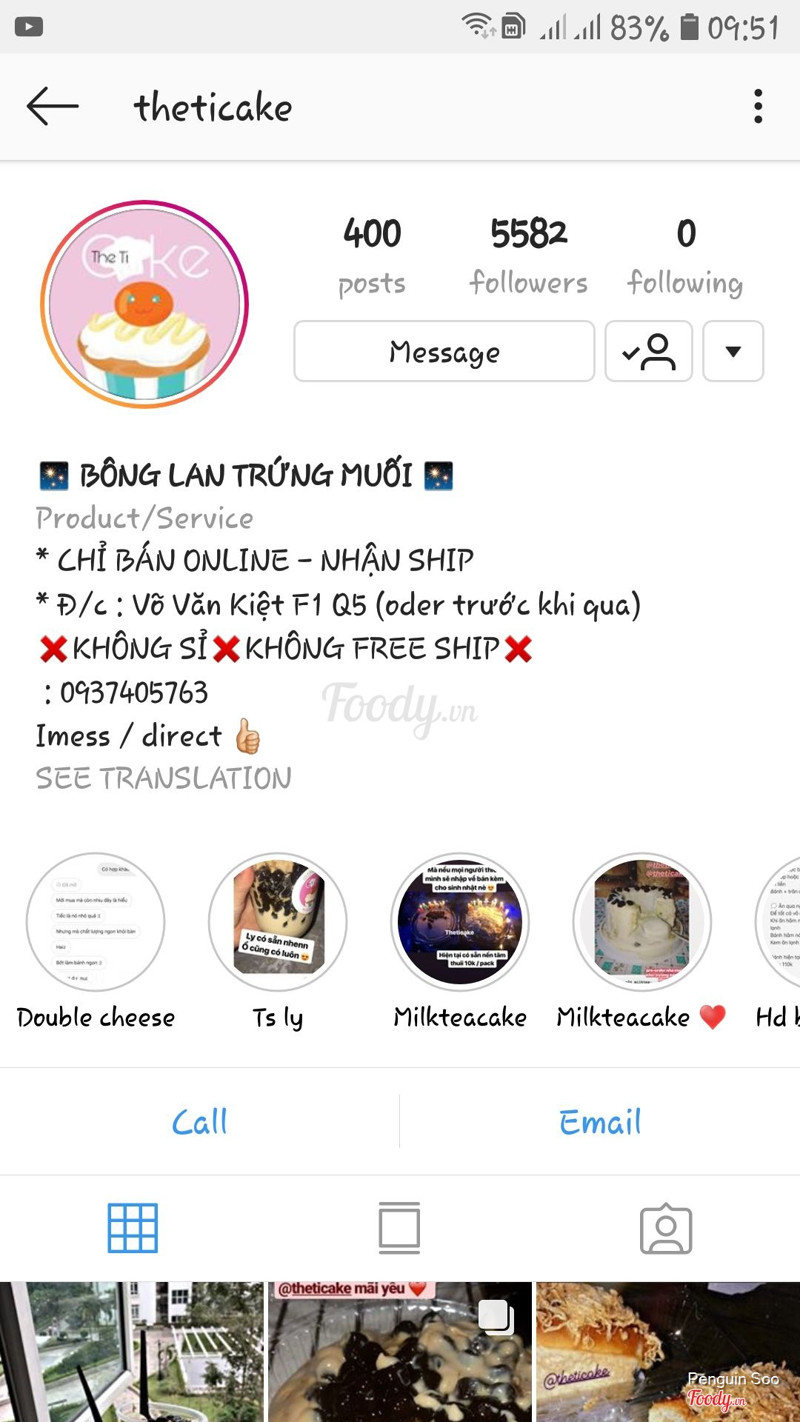This screenshot has height=1422, width=800.
Task: View theticake's profile picture story
Action: 145,303
